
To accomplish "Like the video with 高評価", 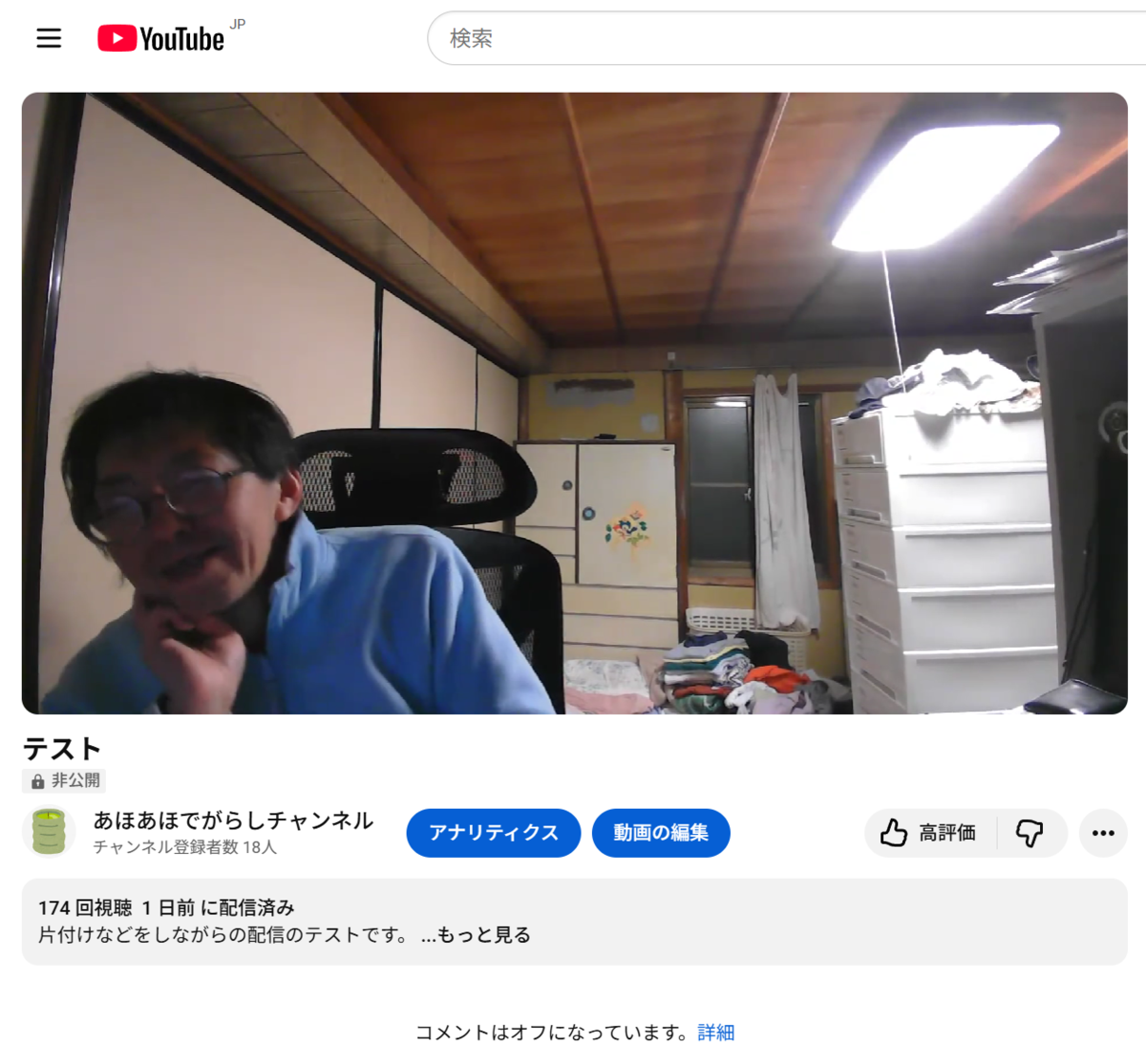I will click(929, 833).
